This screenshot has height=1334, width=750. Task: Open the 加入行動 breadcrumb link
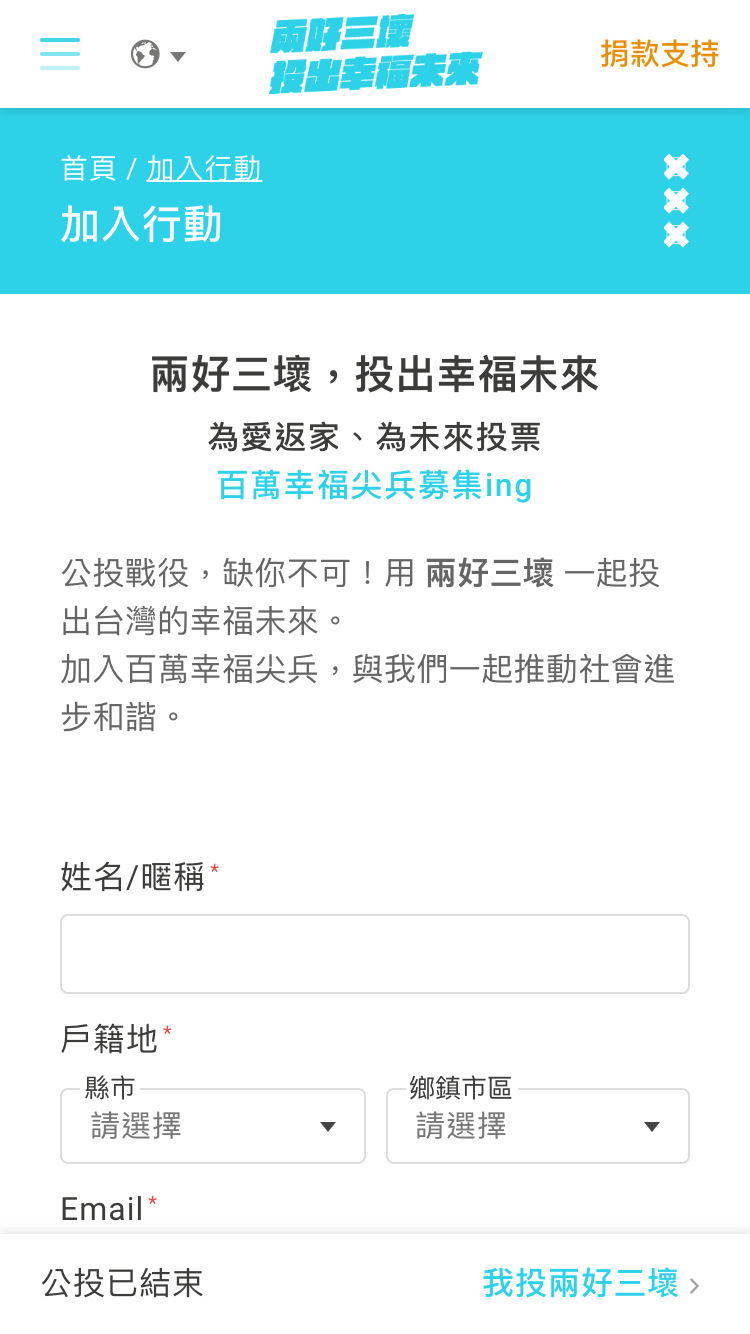[204, 168]
